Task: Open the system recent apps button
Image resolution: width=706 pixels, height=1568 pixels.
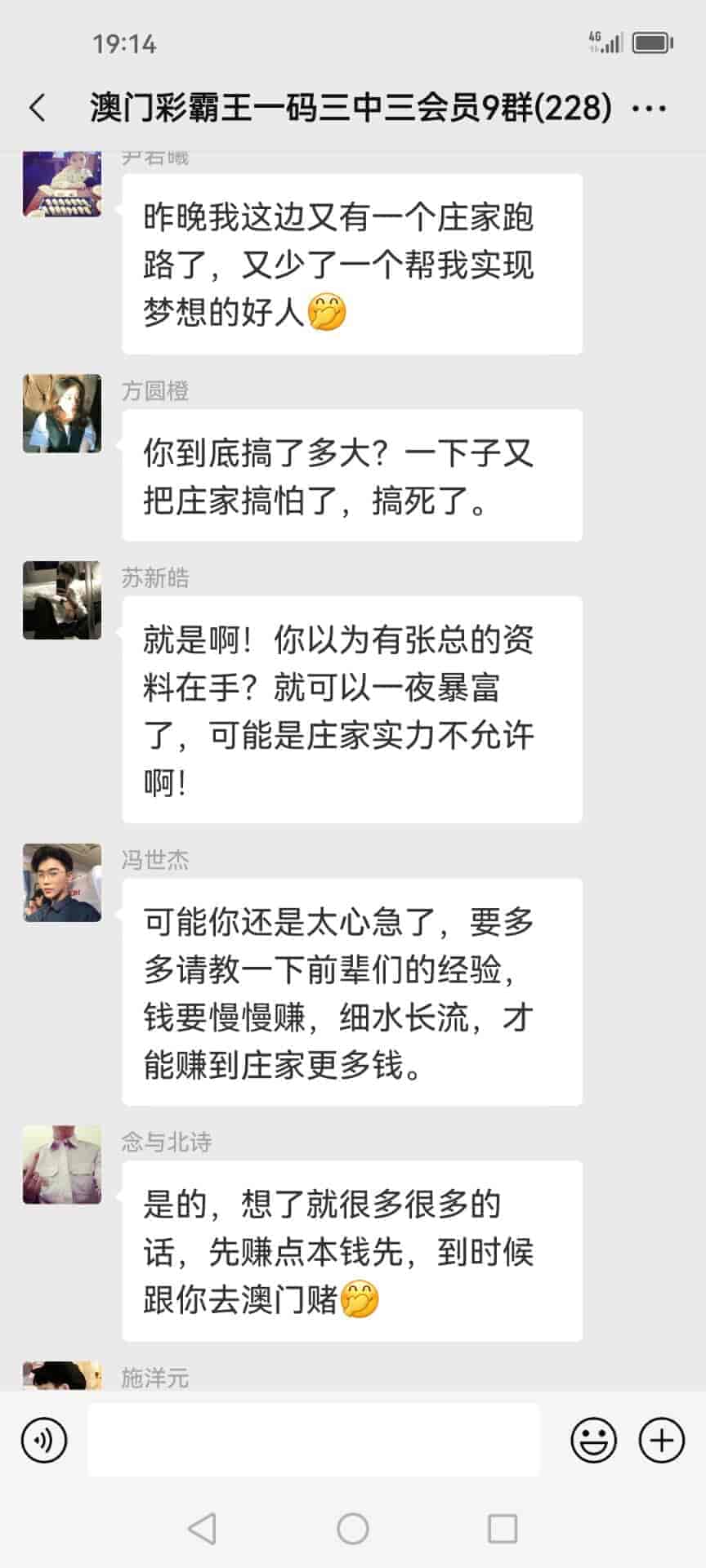Action: tap(503, 1528)
